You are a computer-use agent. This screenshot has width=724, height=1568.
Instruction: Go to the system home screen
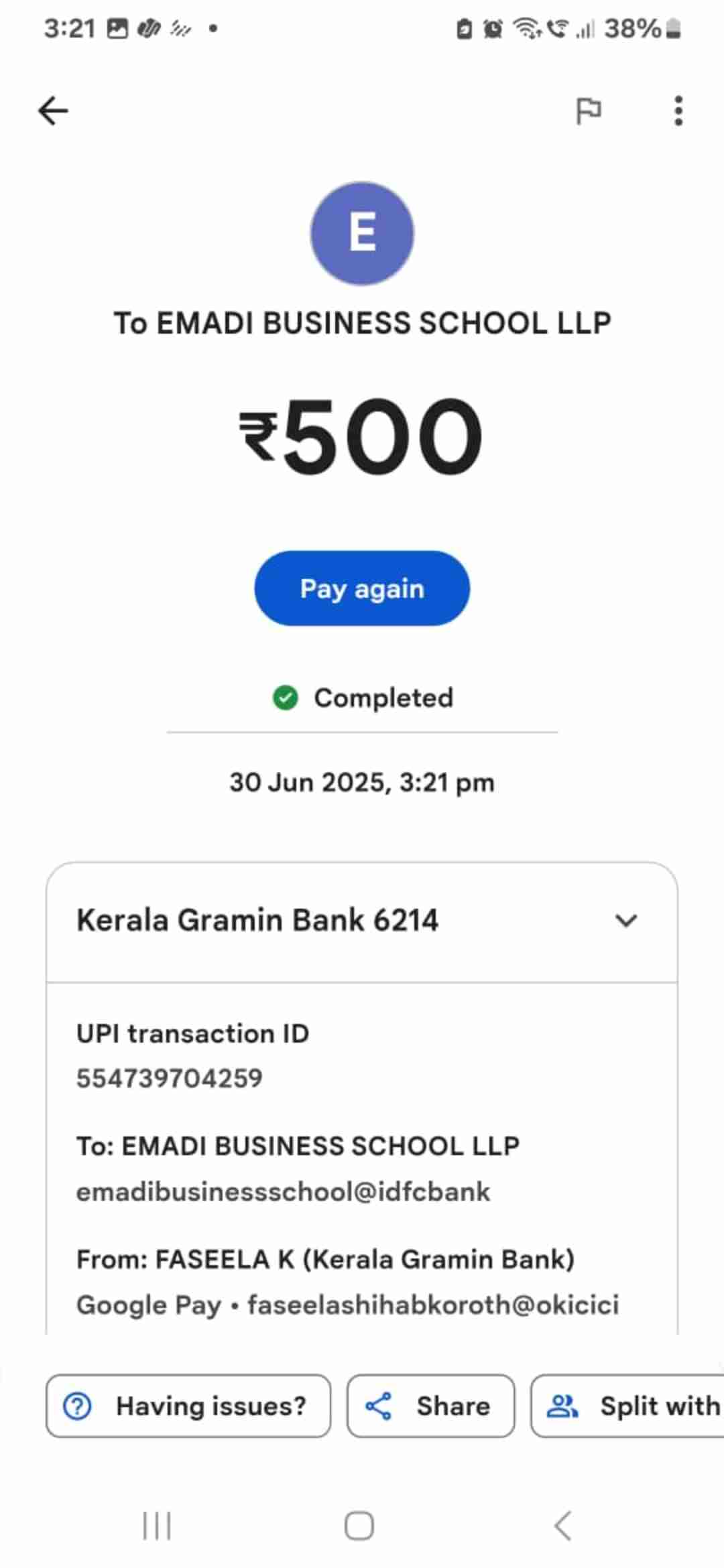coord(359,1526)
